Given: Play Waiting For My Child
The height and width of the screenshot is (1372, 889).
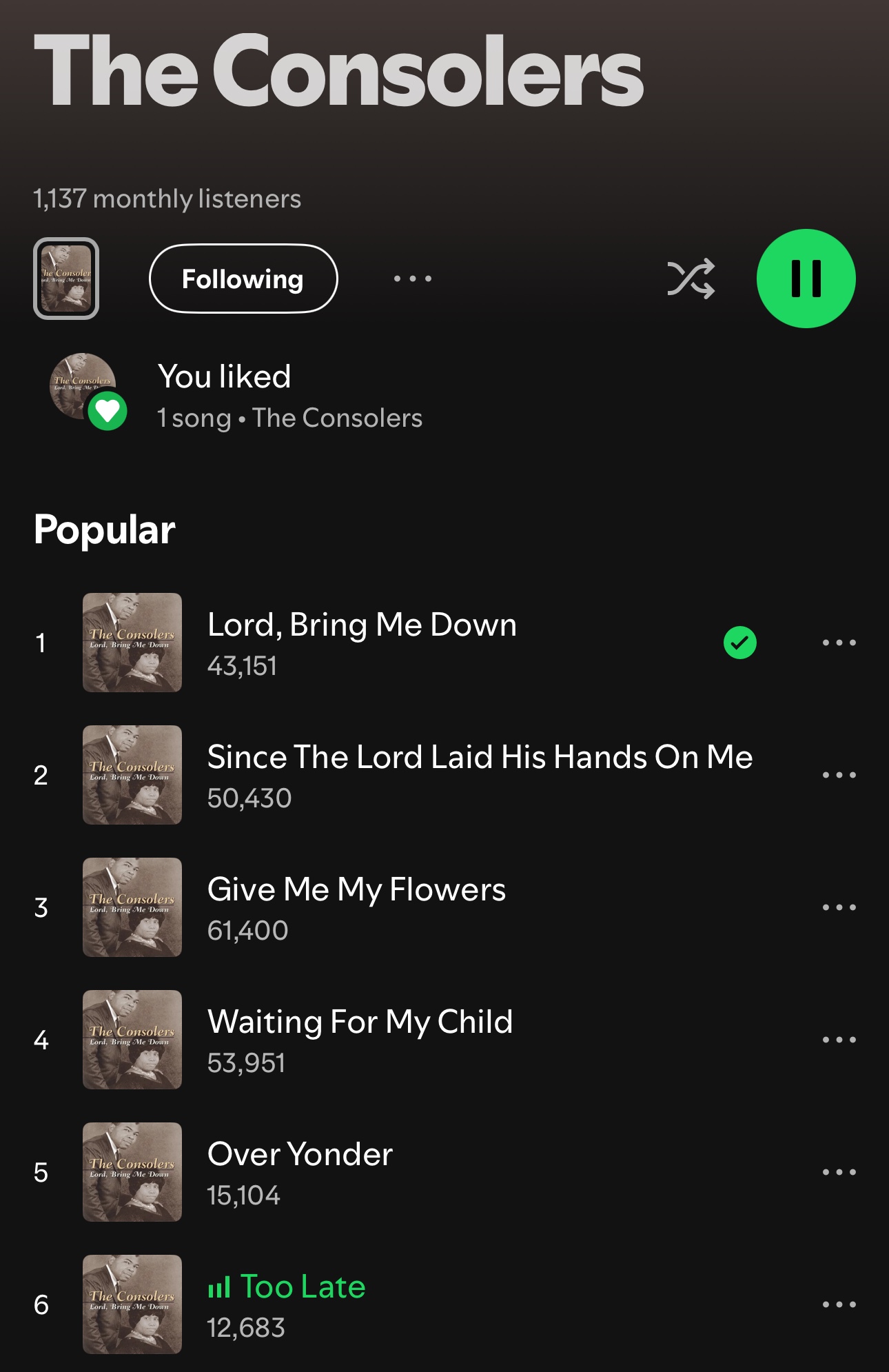Looking at the screenshot, I should coord(360,1039).
